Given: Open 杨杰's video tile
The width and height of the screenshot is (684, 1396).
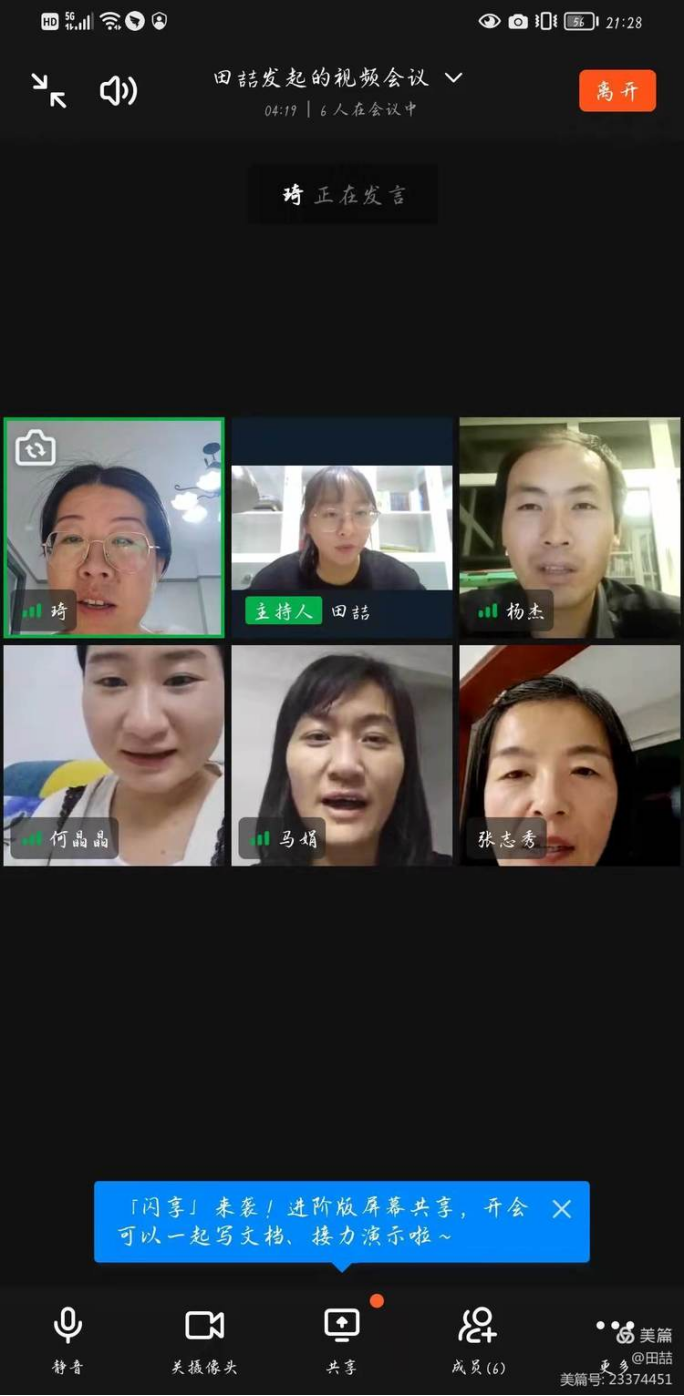Looking at the screenshot, I should pos(570,528).
